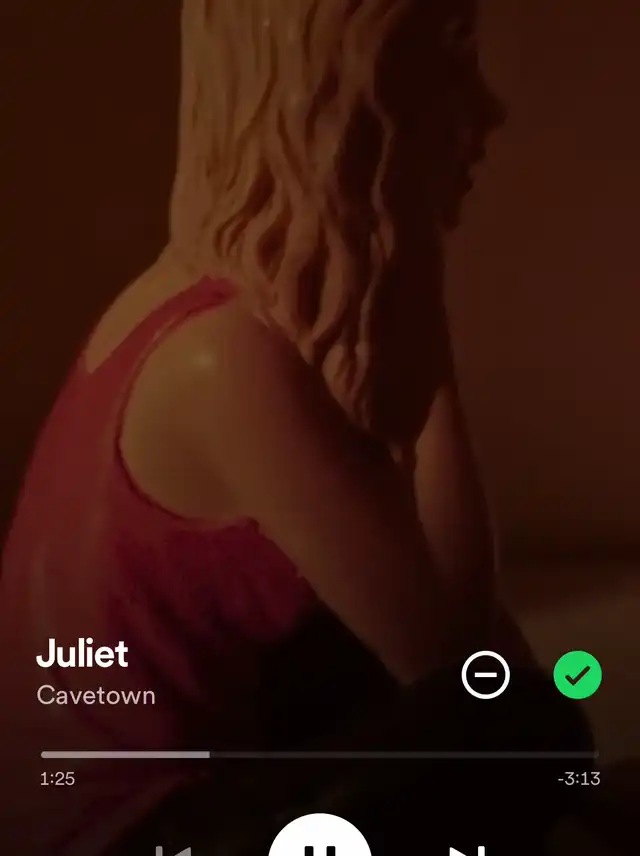Open the Juliet song title
640x856 pixels.
(82, 654)
